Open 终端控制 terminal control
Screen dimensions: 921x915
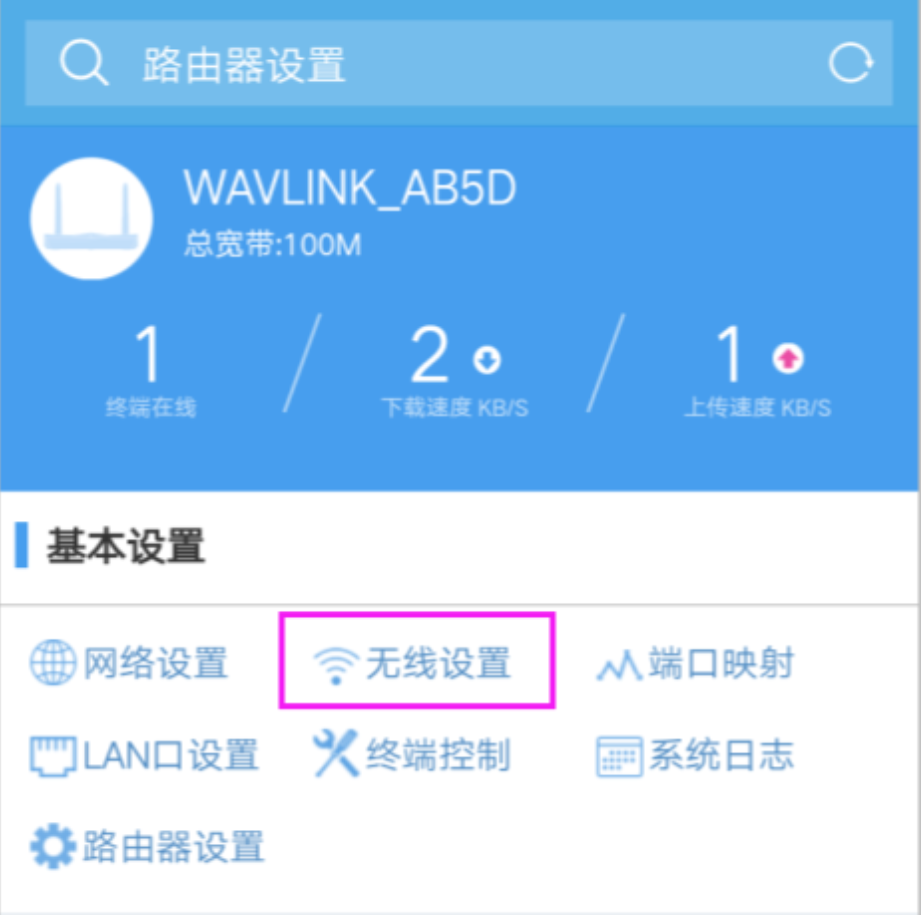412,755
